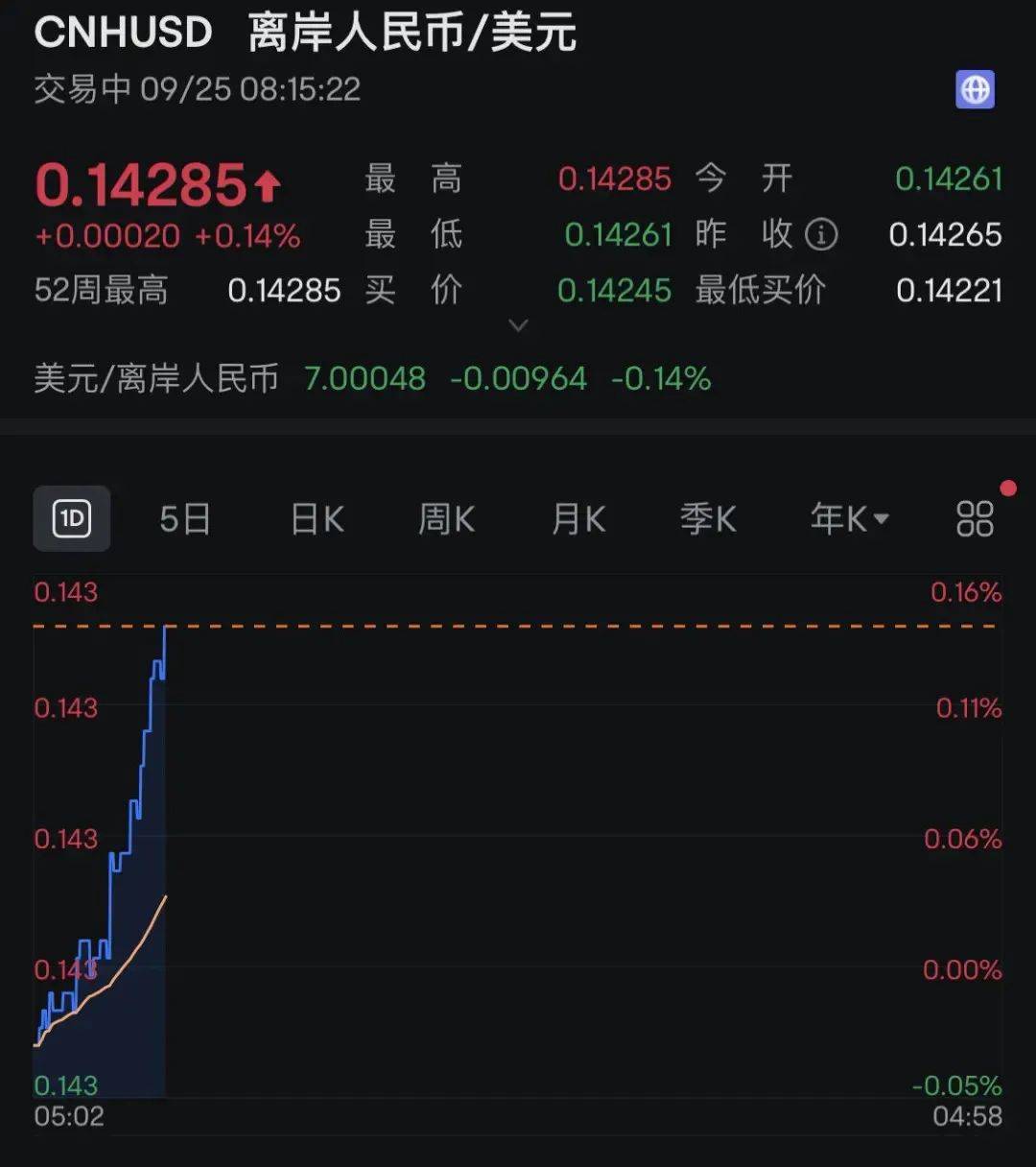
Task: Show info for 昨收 previous close
Action: (820, 234)
